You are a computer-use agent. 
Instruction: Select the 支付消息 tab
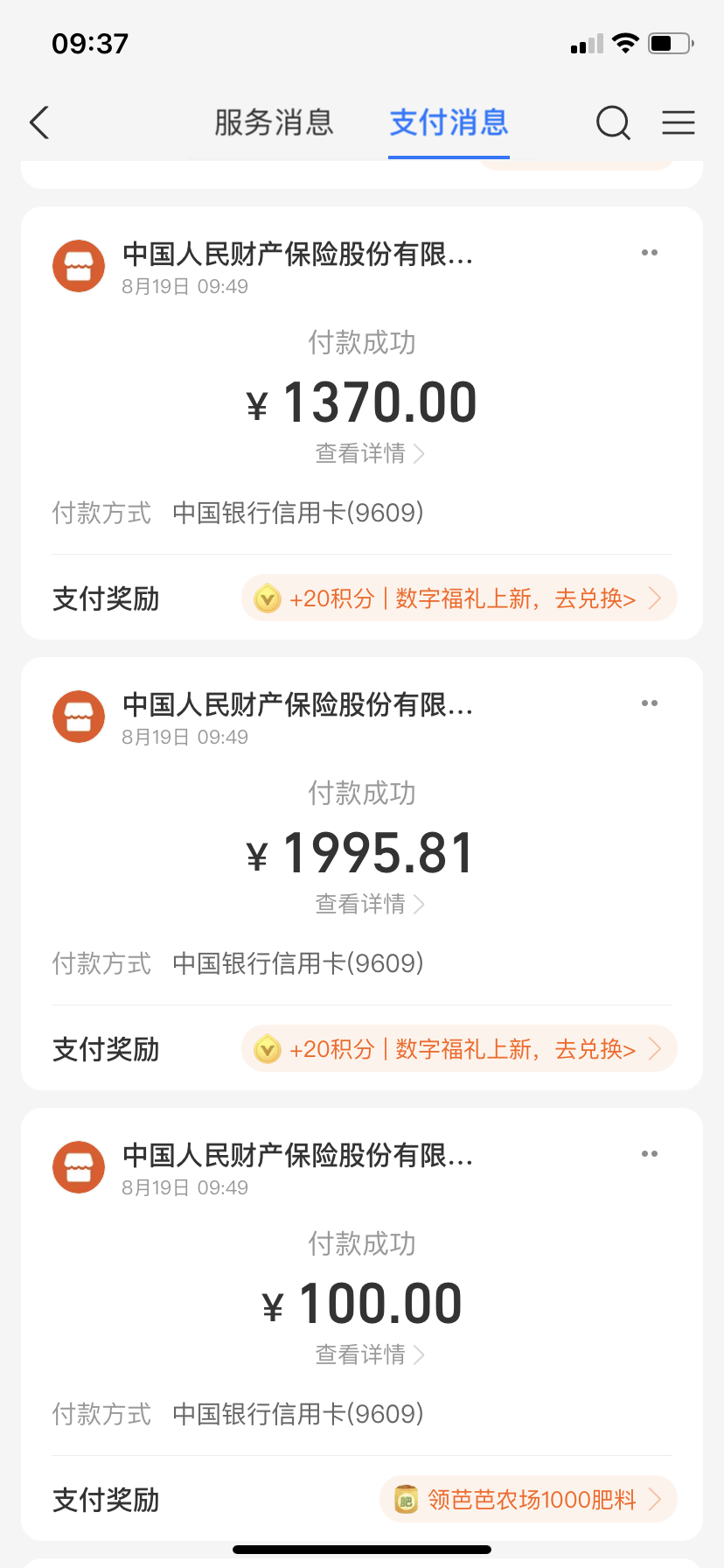[449, 123]
